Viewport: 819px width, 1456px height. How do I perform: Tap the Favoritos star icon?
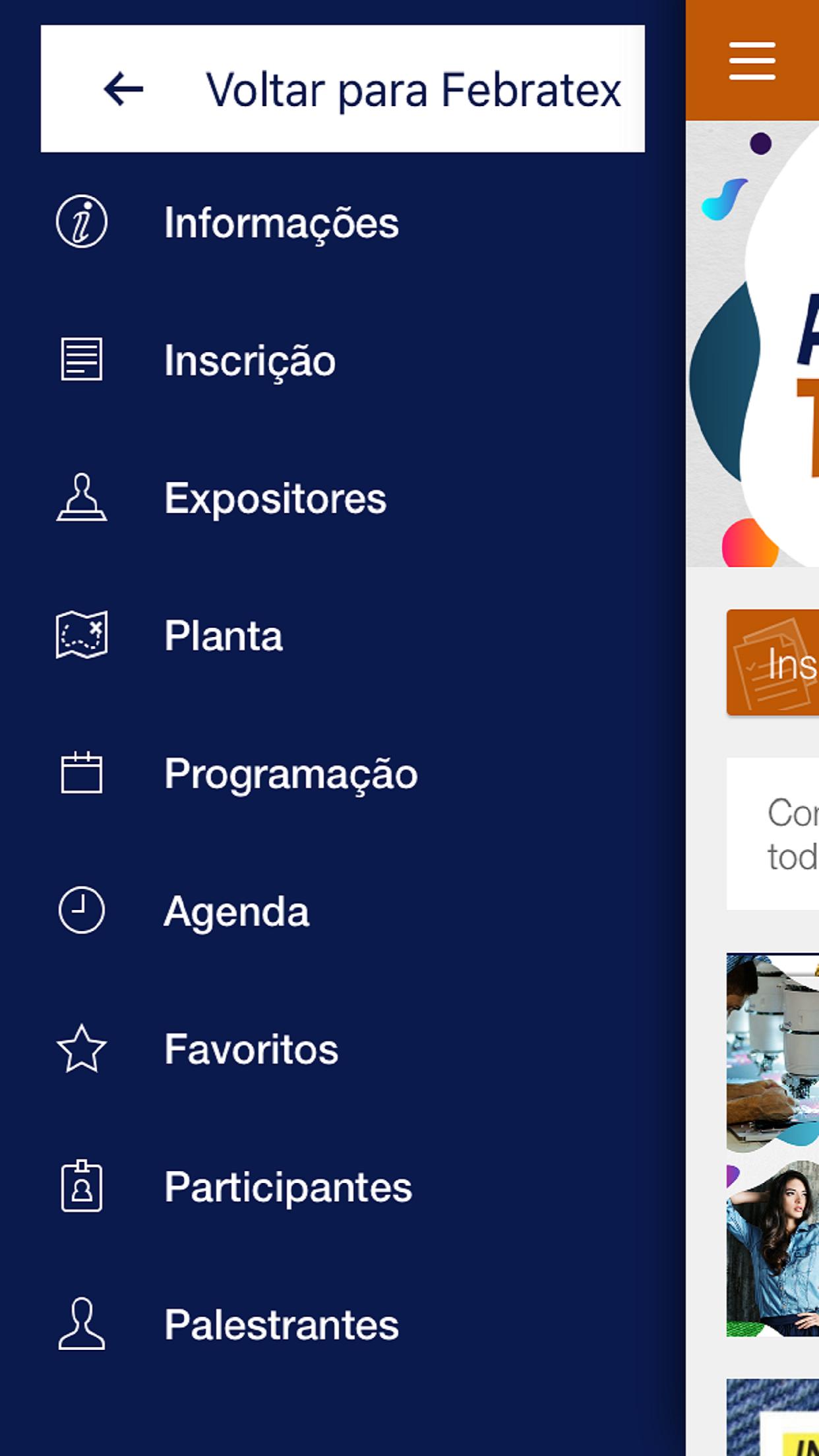(x=81, y=1047)
